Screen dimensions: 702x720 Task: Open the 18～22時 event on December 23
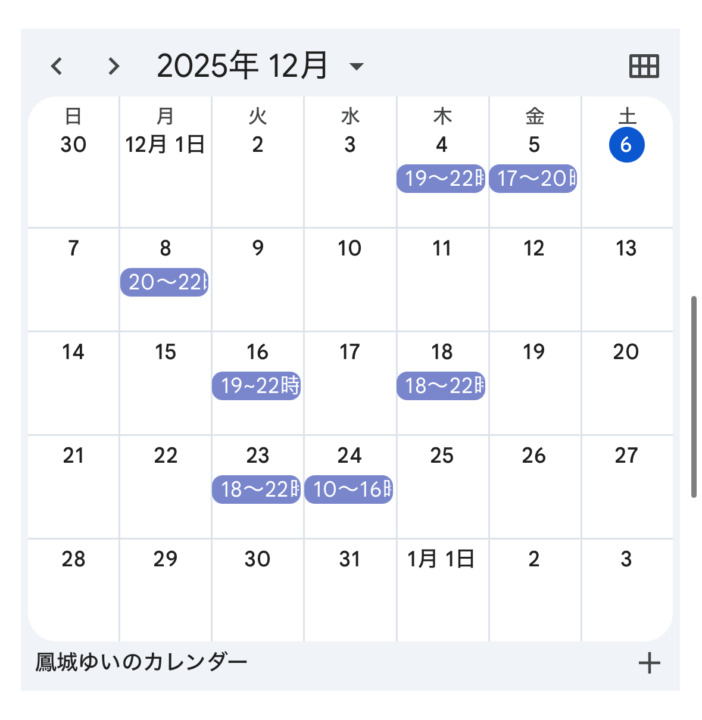click(257, 490)
